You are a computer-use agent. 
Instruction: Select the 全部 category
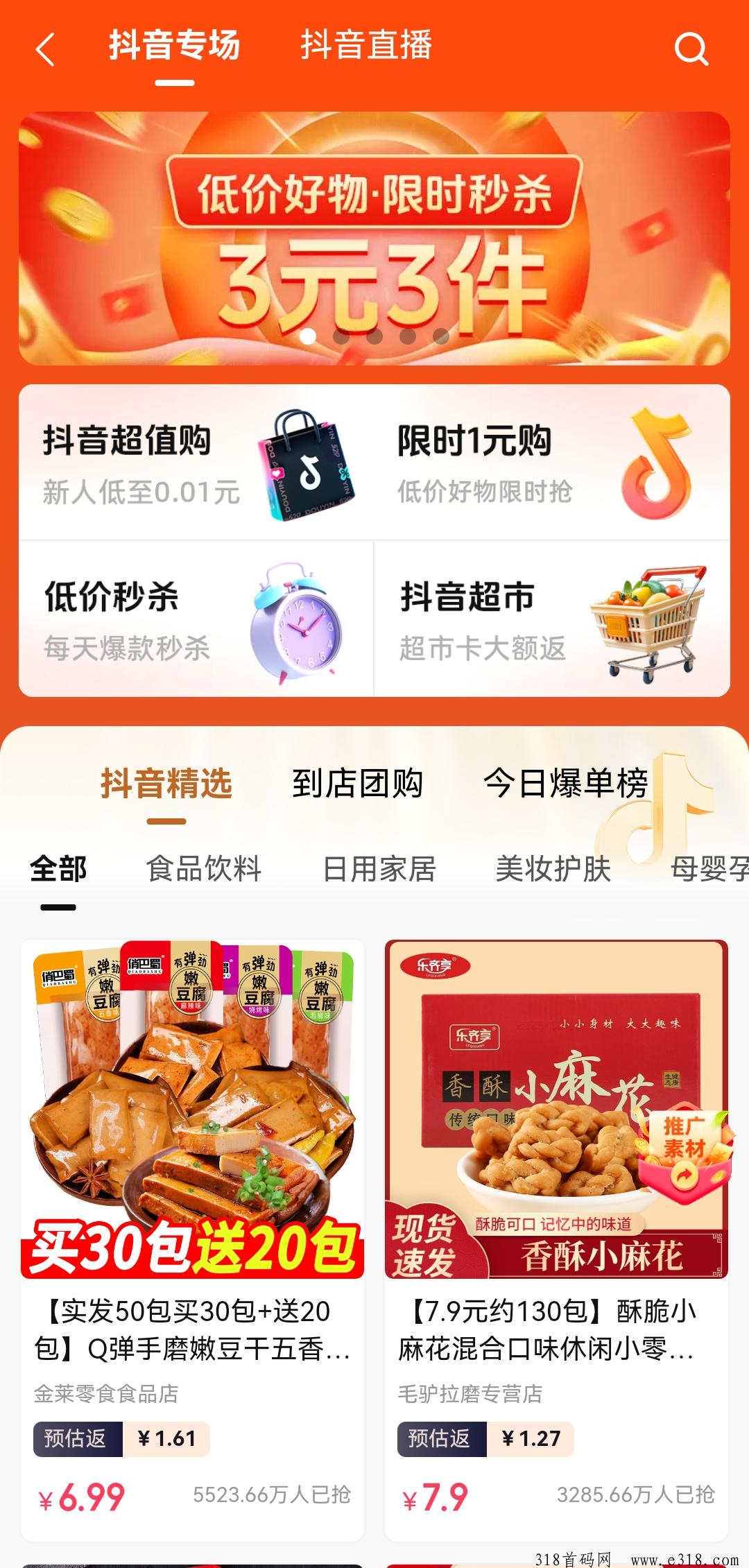[58, 868]
